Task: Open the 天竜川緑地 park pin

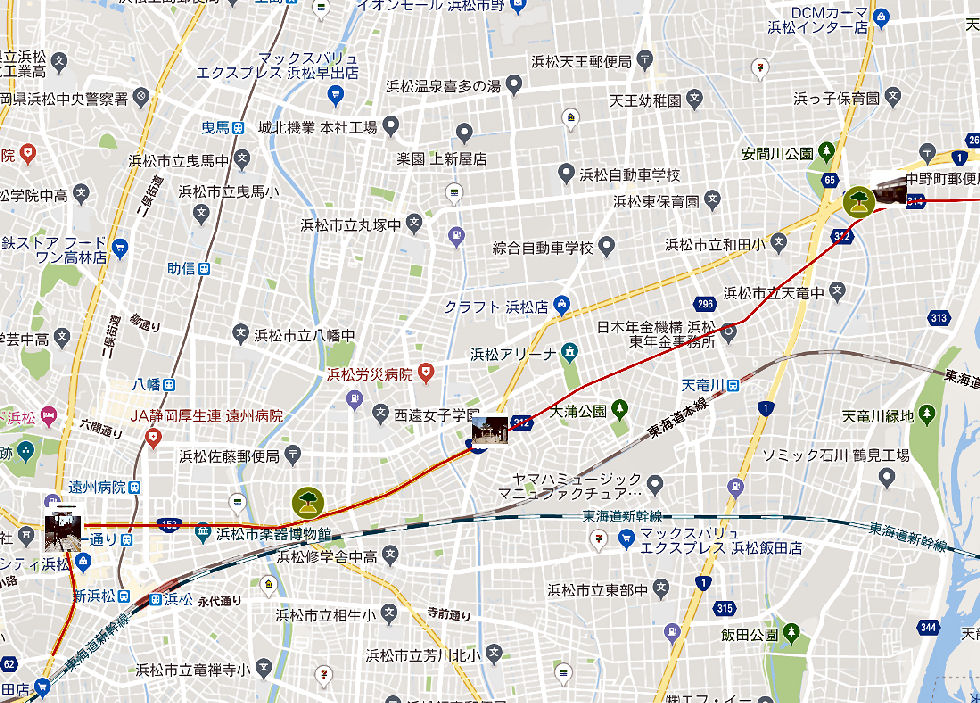Action: pos(928,414)
